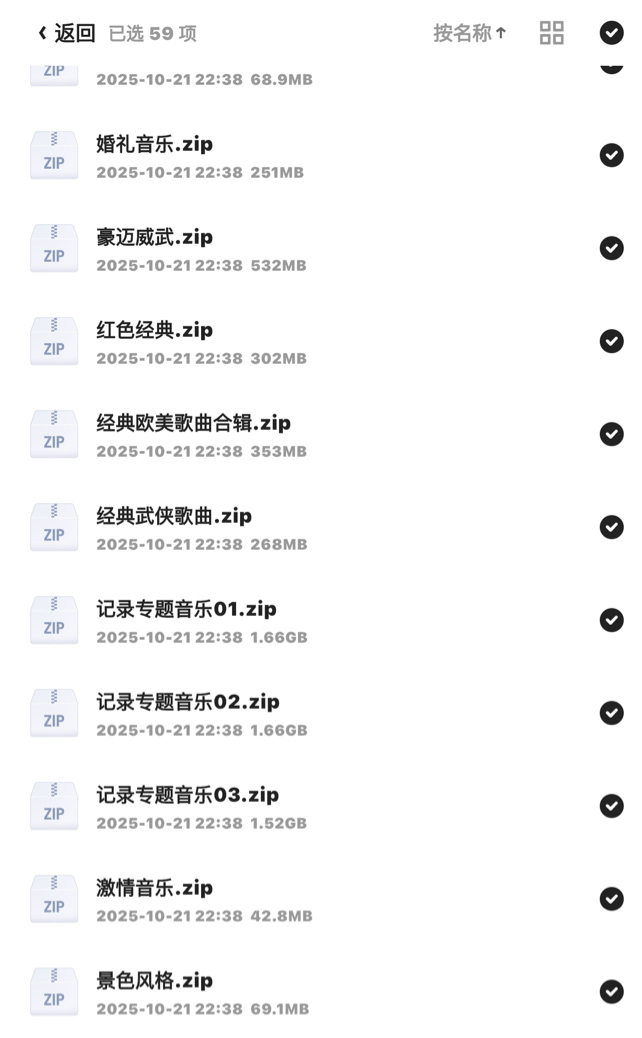
Task: Uncheck 记录专题音乐02.zip
Action: [x=611, y=713]
